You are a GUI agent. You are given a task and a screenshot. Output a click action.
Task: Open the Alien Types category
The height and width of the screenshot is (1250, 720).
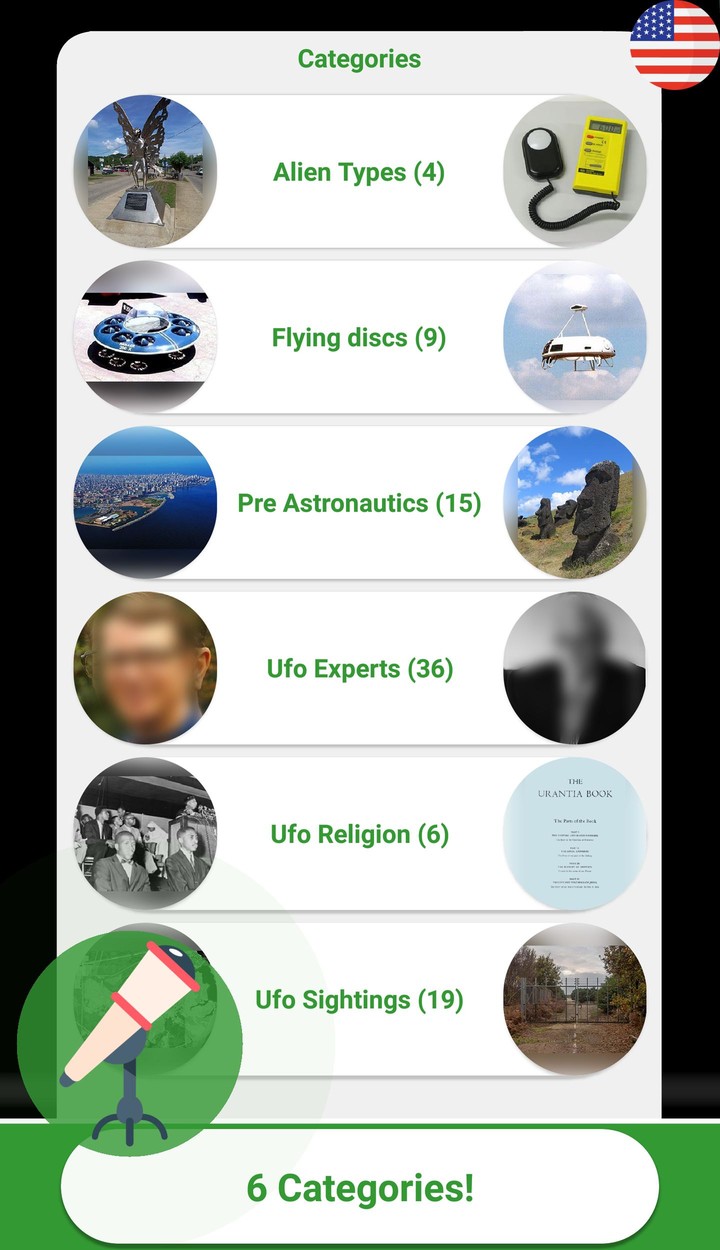pos(360,172)
